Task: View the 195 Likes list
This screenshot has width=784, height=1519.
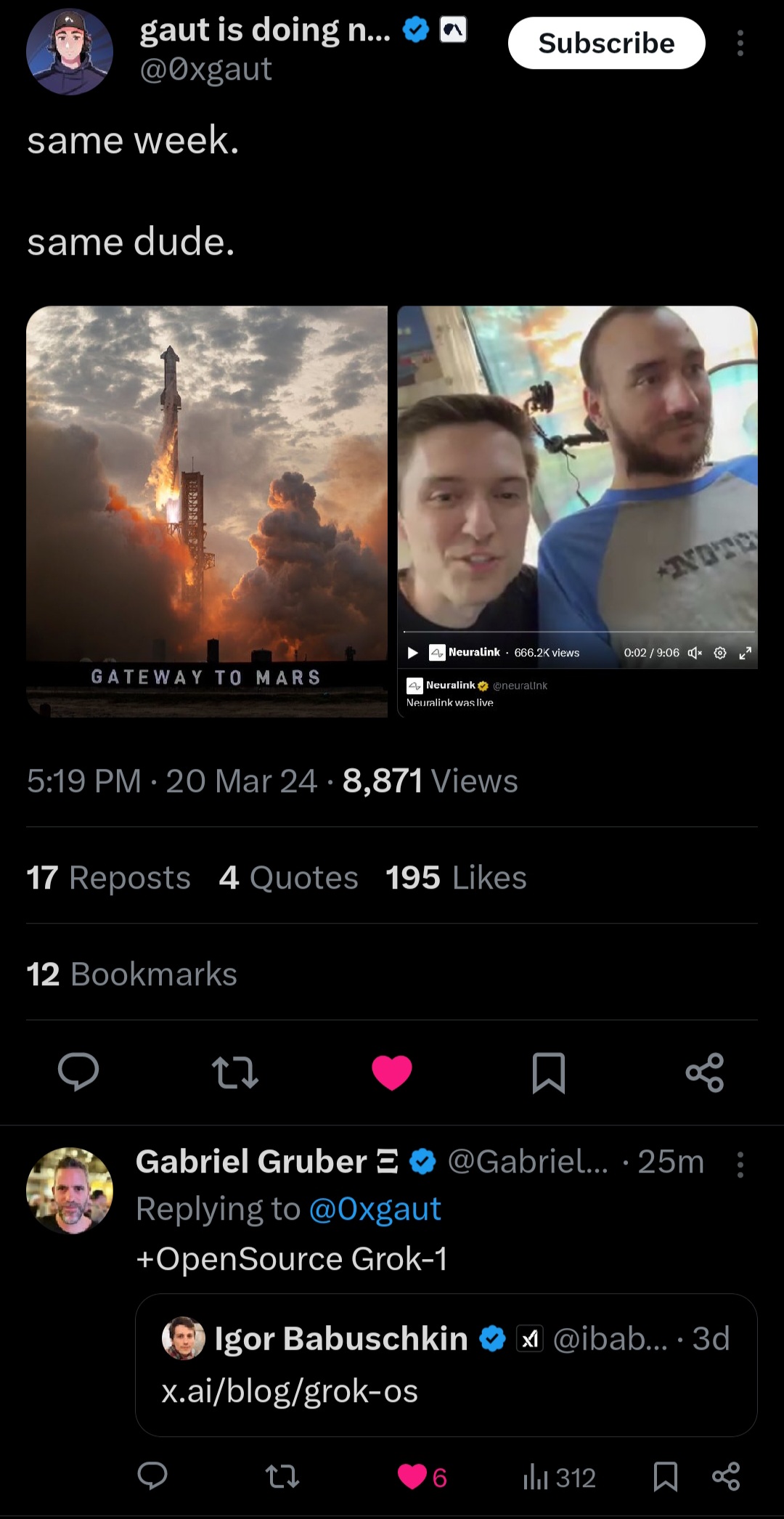Action: click(x=456, y=877)
